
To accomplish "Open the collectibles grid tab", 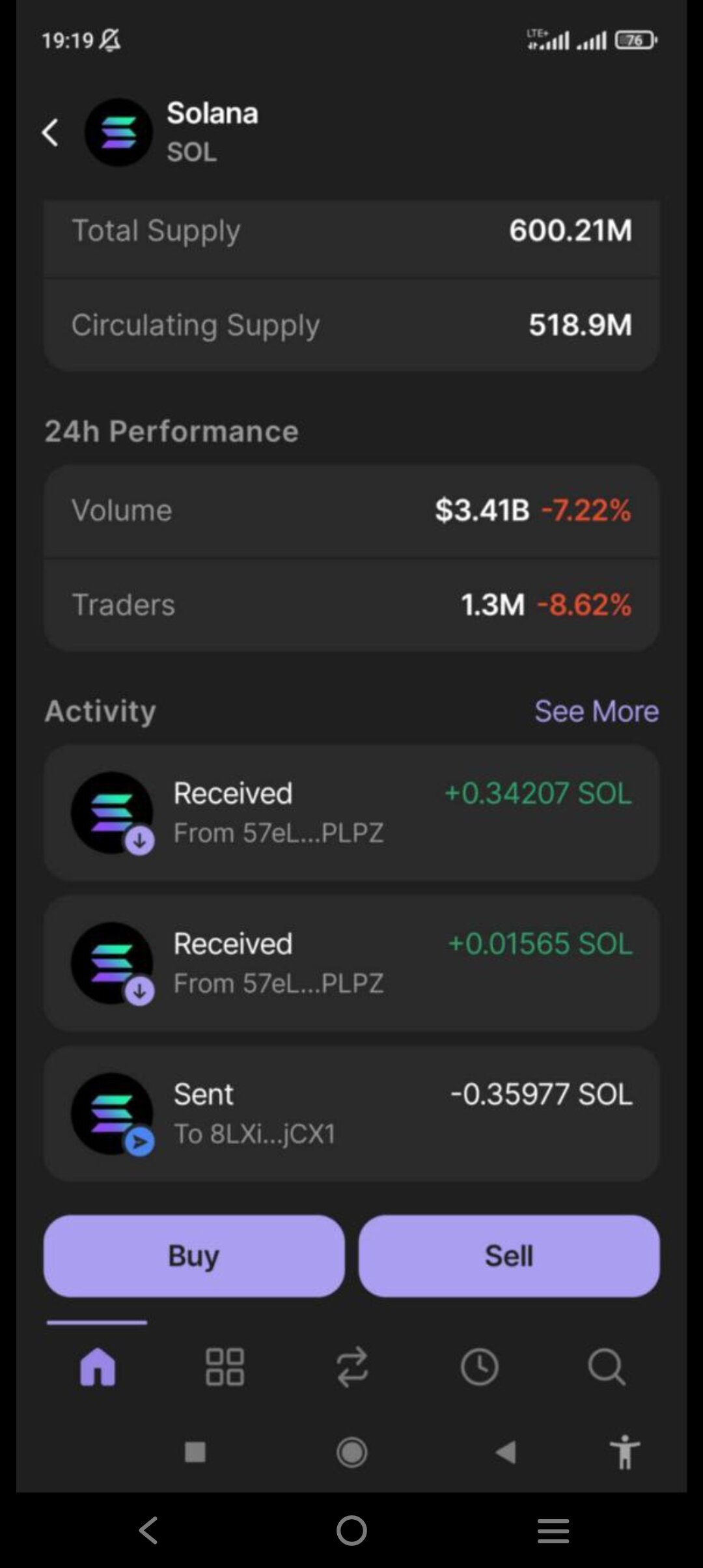I will [225, 1366].
